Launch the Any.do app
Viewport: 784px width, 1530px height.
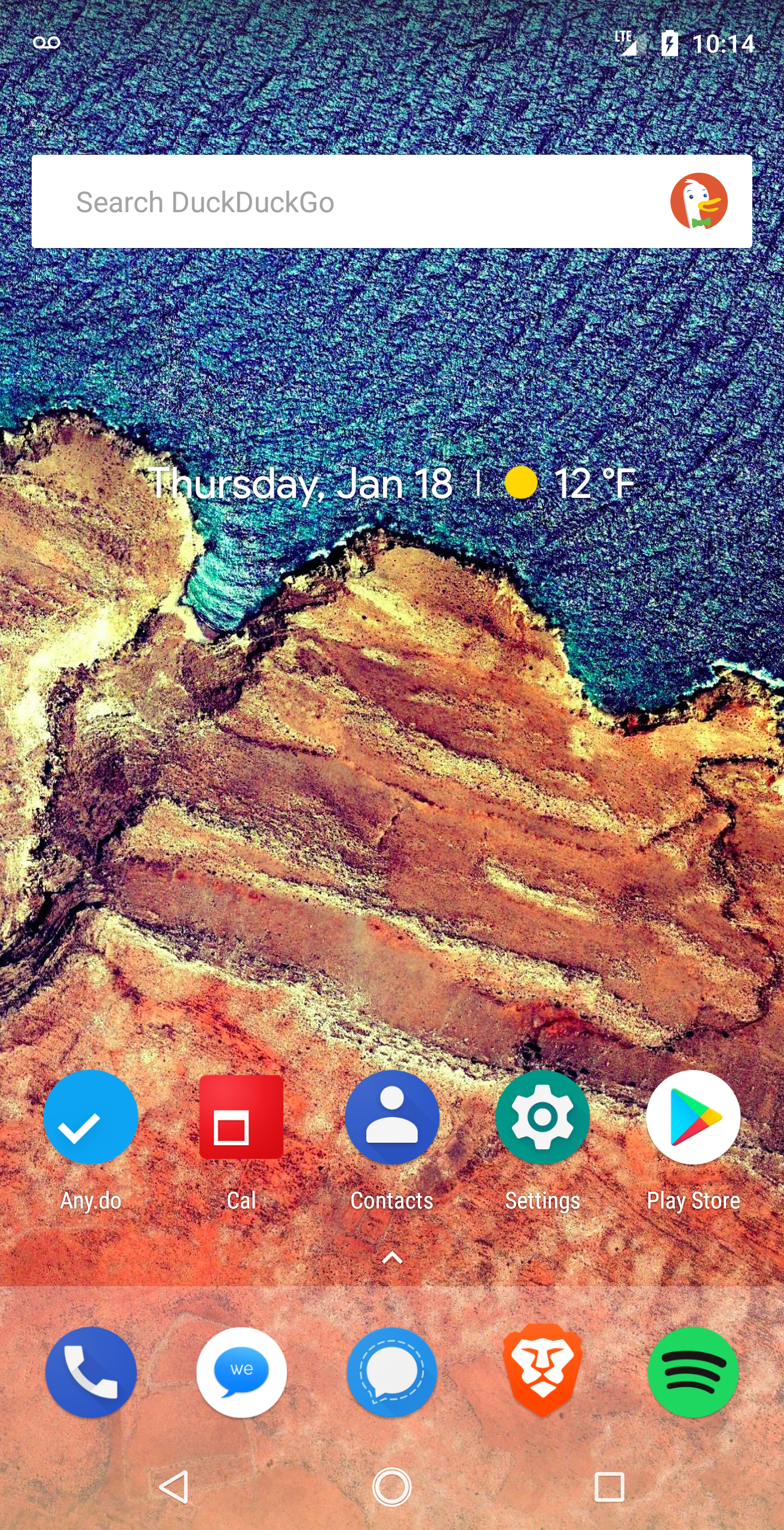tap(91, 1118)
